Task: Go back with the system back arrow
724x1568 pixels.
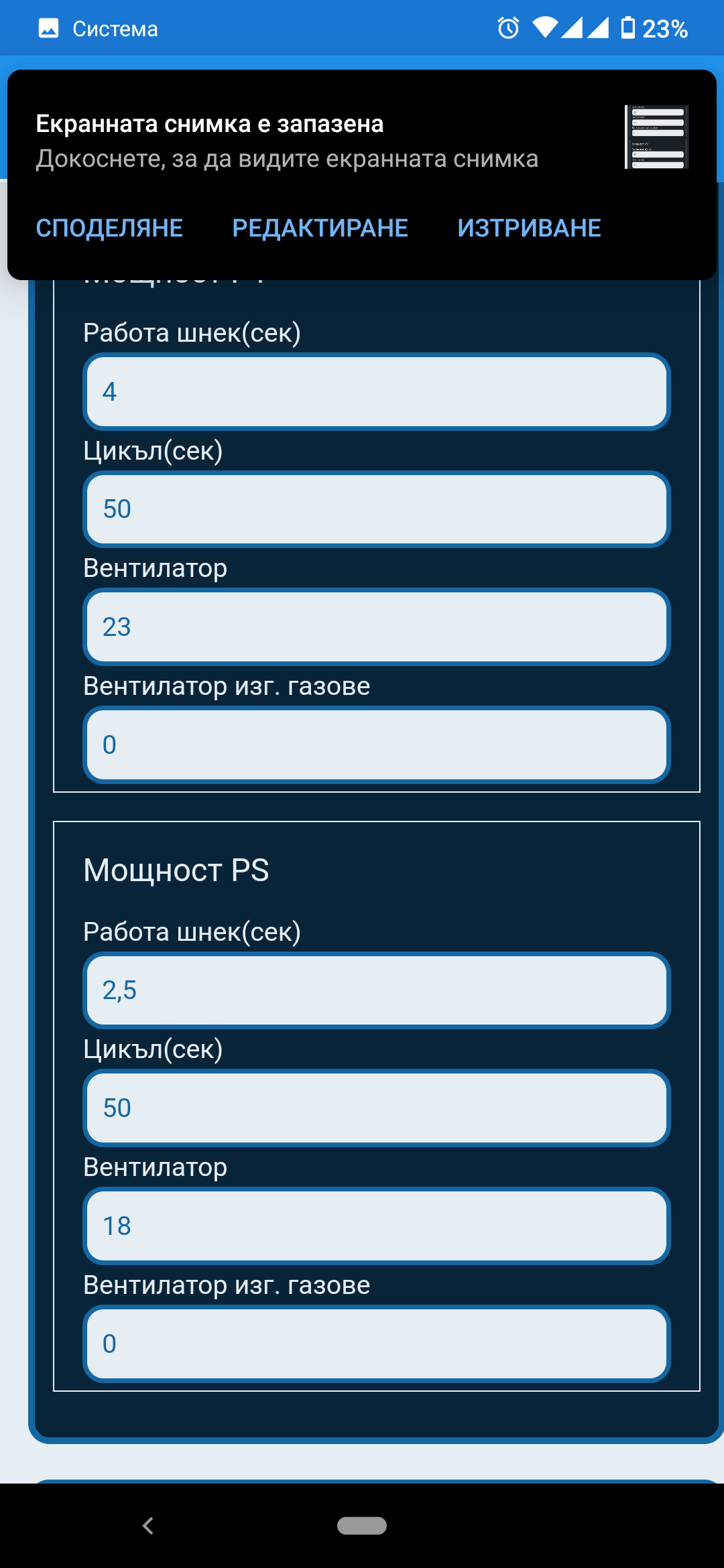Action: 148,1526
